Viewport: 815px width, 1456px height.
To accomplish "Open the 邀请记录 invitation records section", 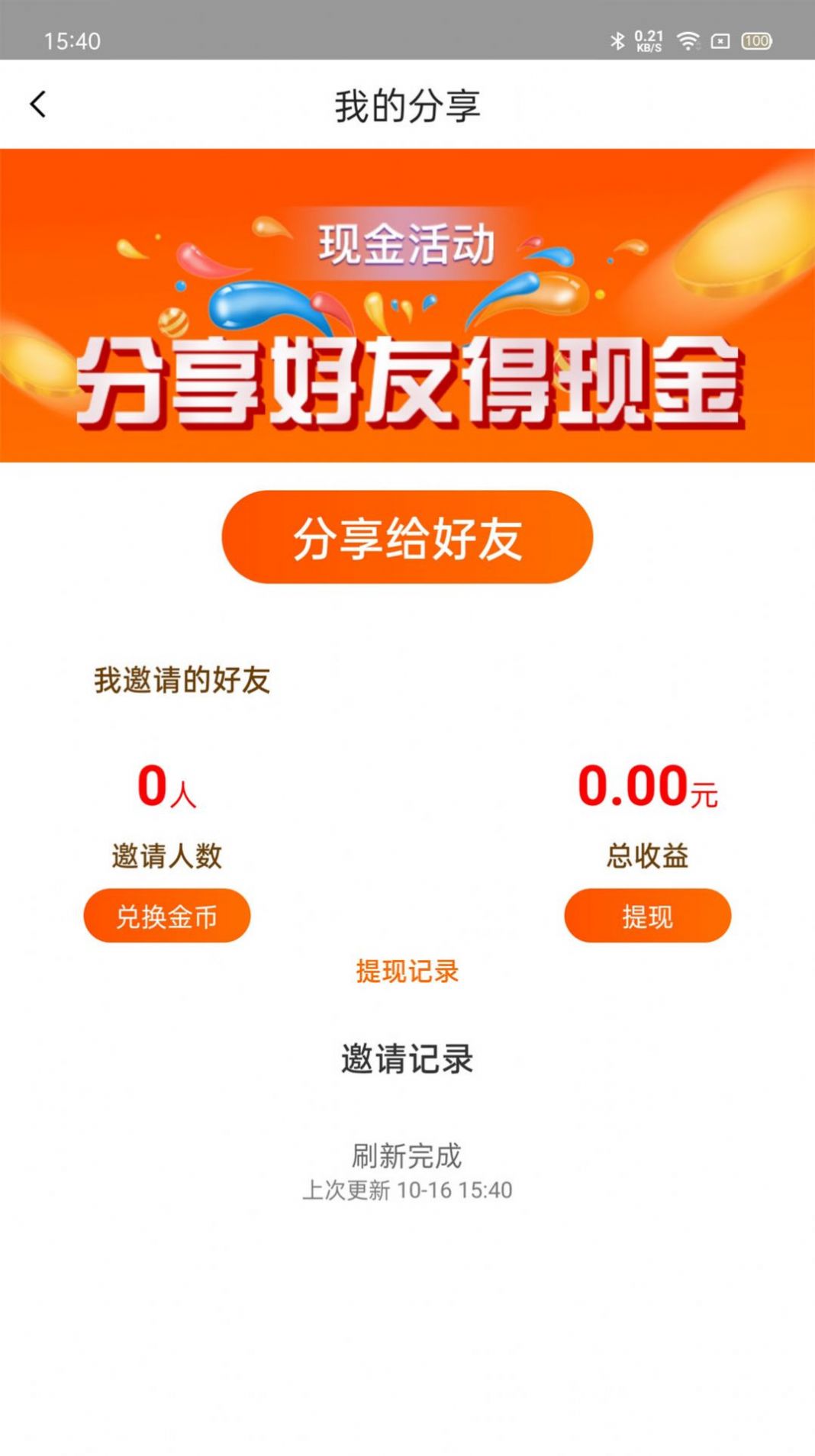I will pos(407,1059).
